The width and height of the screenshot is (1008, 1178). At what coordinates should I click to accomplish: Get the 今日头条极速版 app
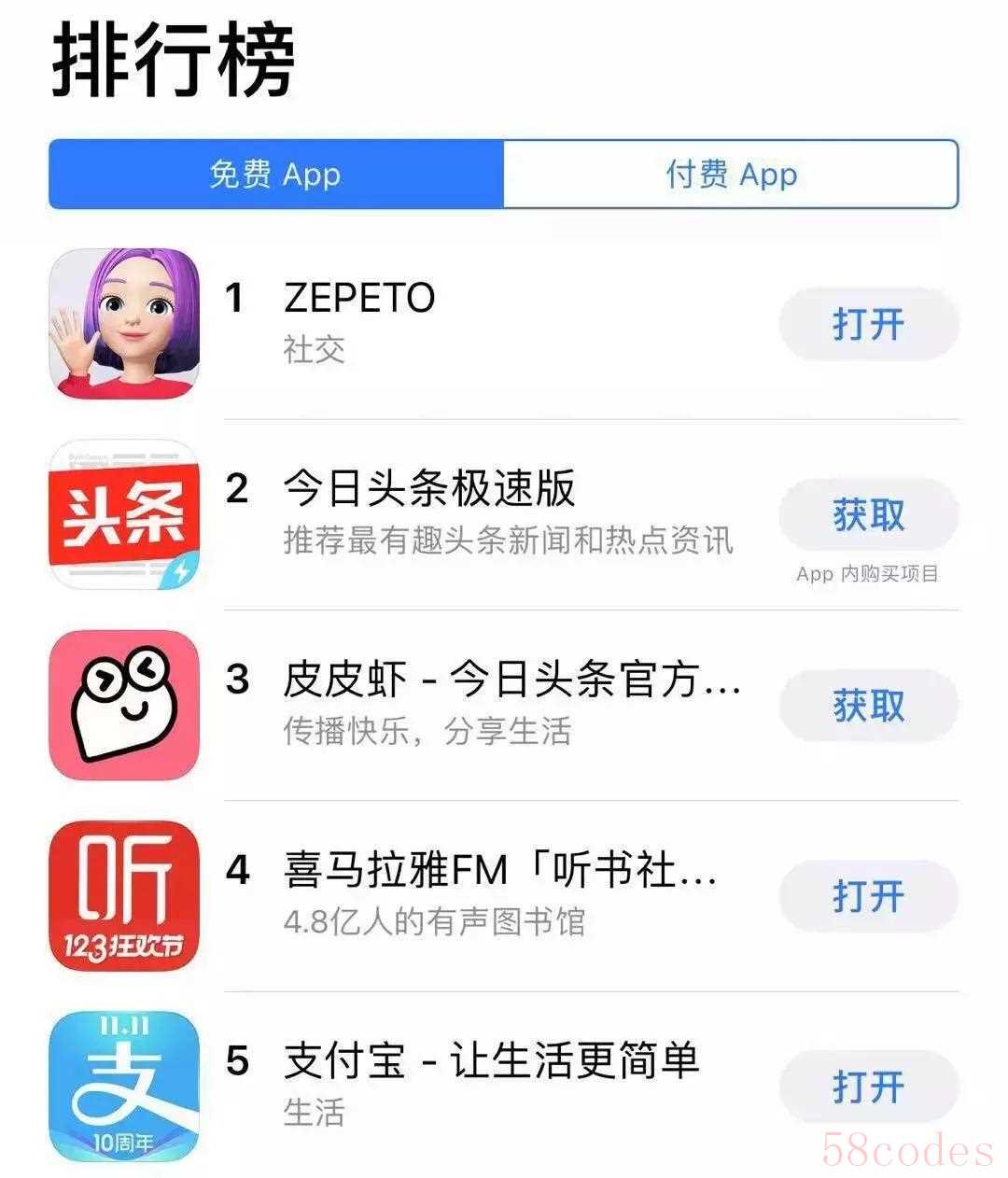(868, 515)
